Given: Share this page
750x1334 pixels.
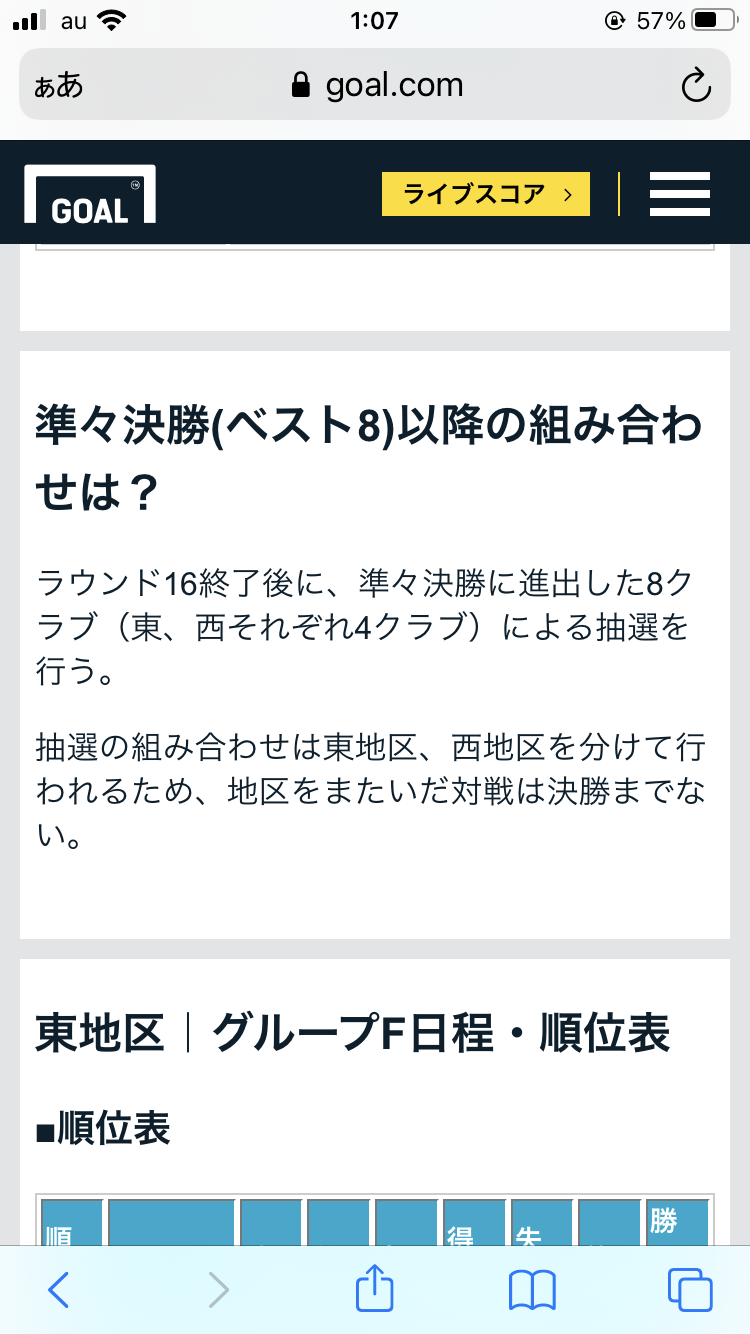Looking at the screenshot, I should (x=375, y=1289).
